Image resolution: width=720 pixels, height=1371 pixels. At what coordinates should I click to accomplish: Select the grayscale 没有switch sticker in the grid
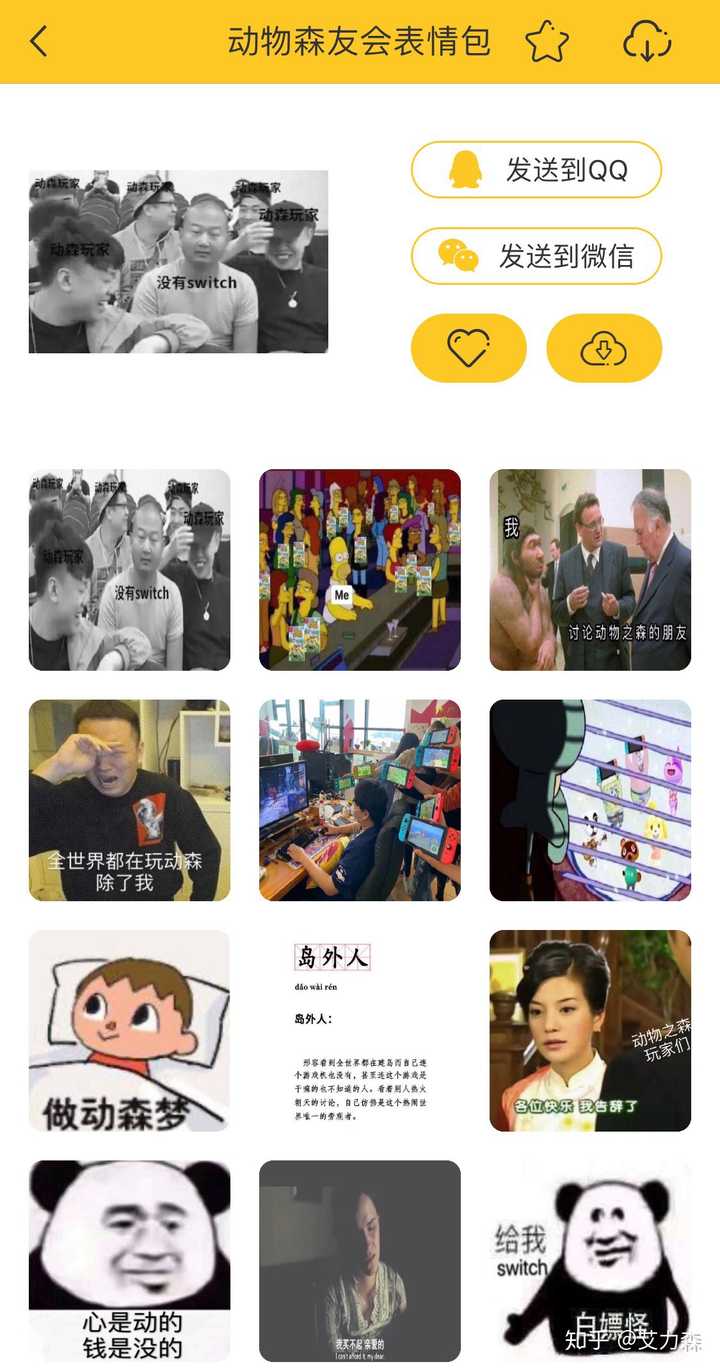click(129, 570)
